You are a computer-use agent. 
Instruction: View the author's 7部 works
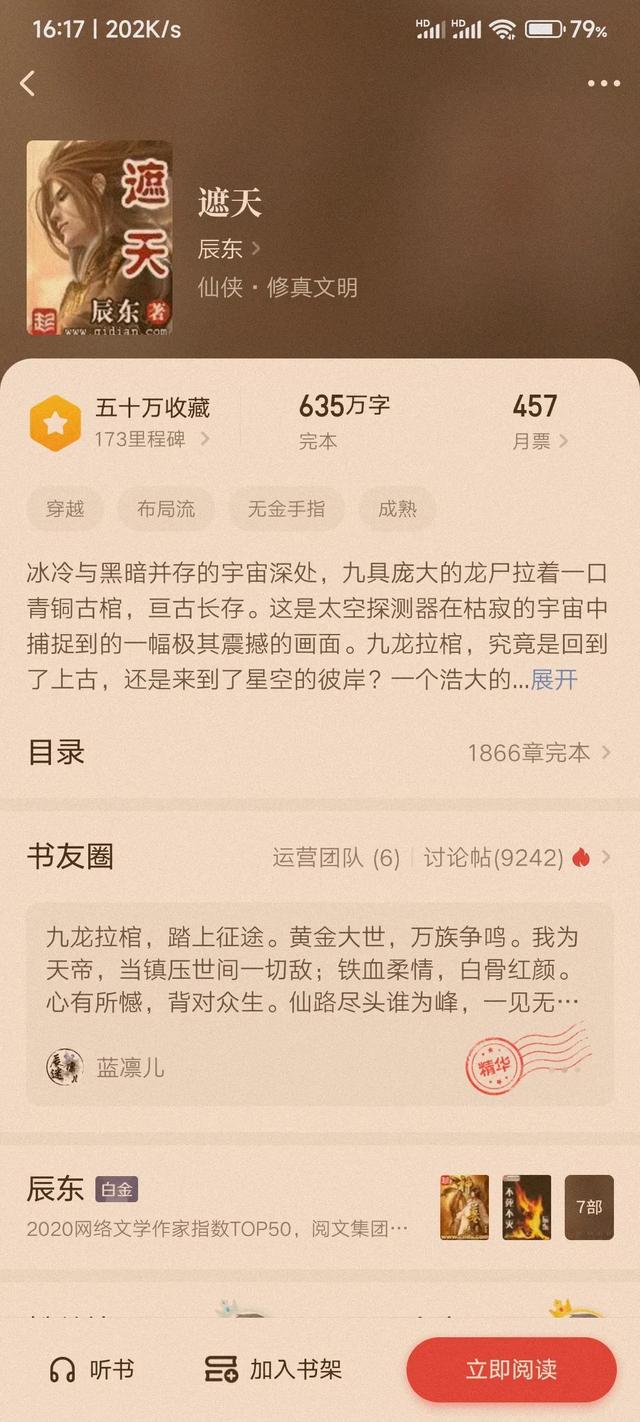(x=588, y=1207)
